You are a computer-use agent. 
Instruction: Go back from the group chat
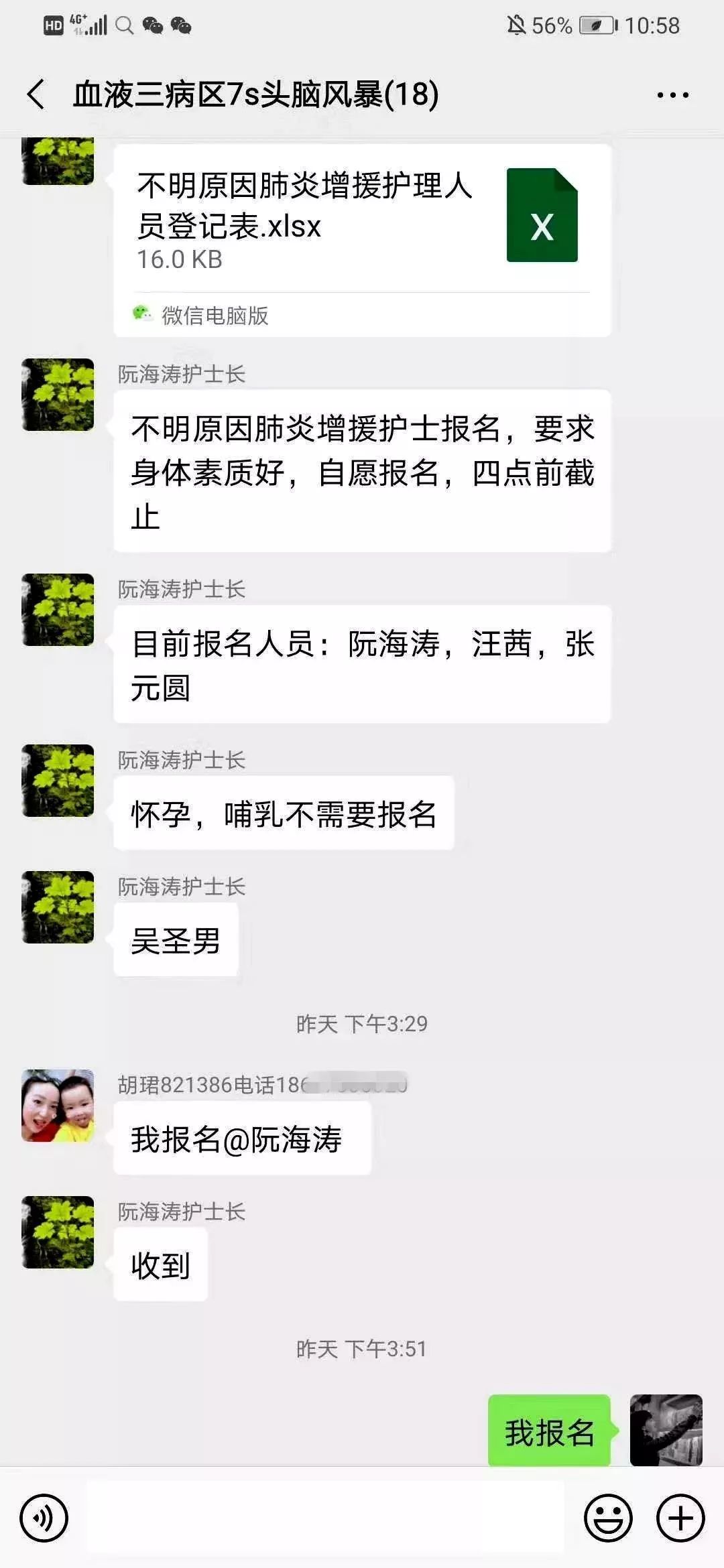click(37, 94)
